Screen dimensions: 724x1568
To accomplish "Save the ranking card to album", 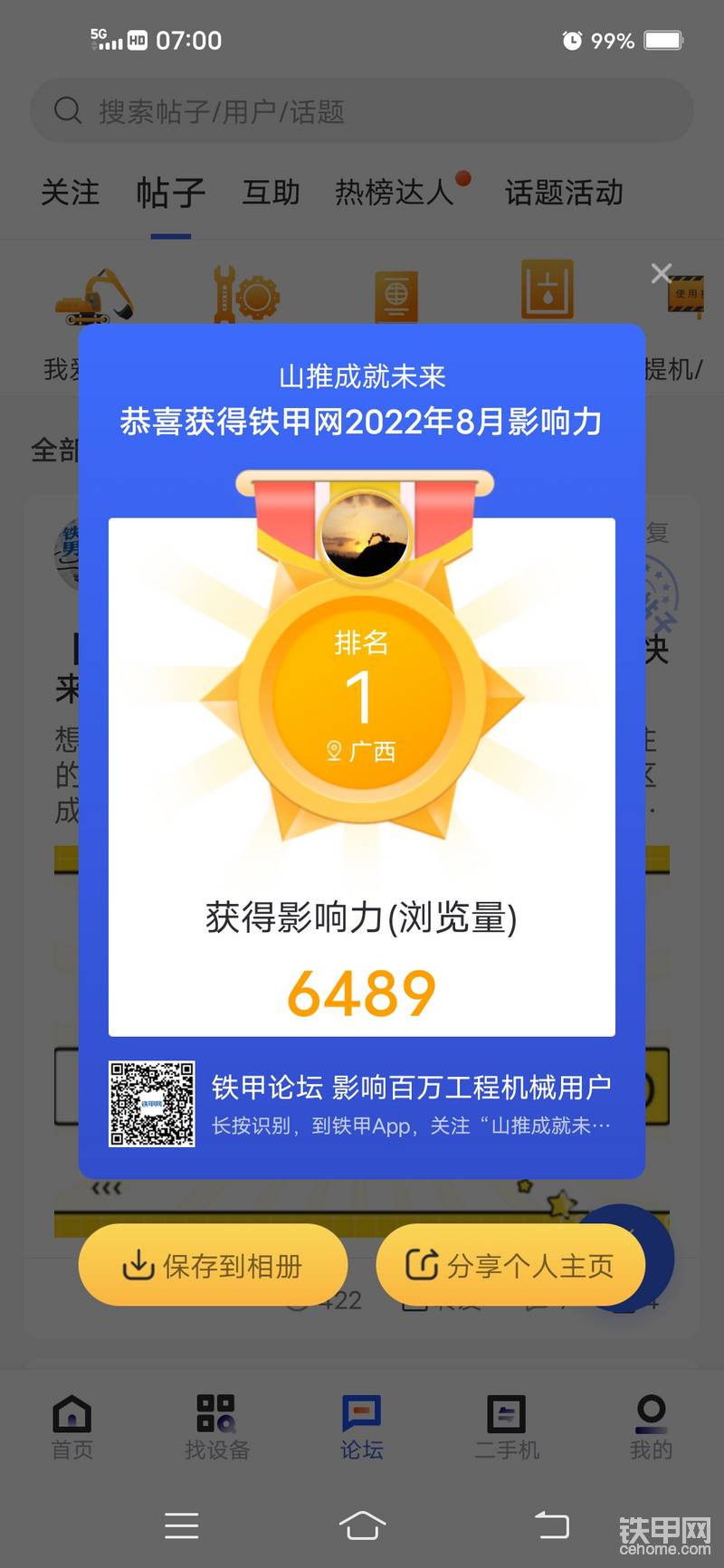I will tap(214, 1265).
